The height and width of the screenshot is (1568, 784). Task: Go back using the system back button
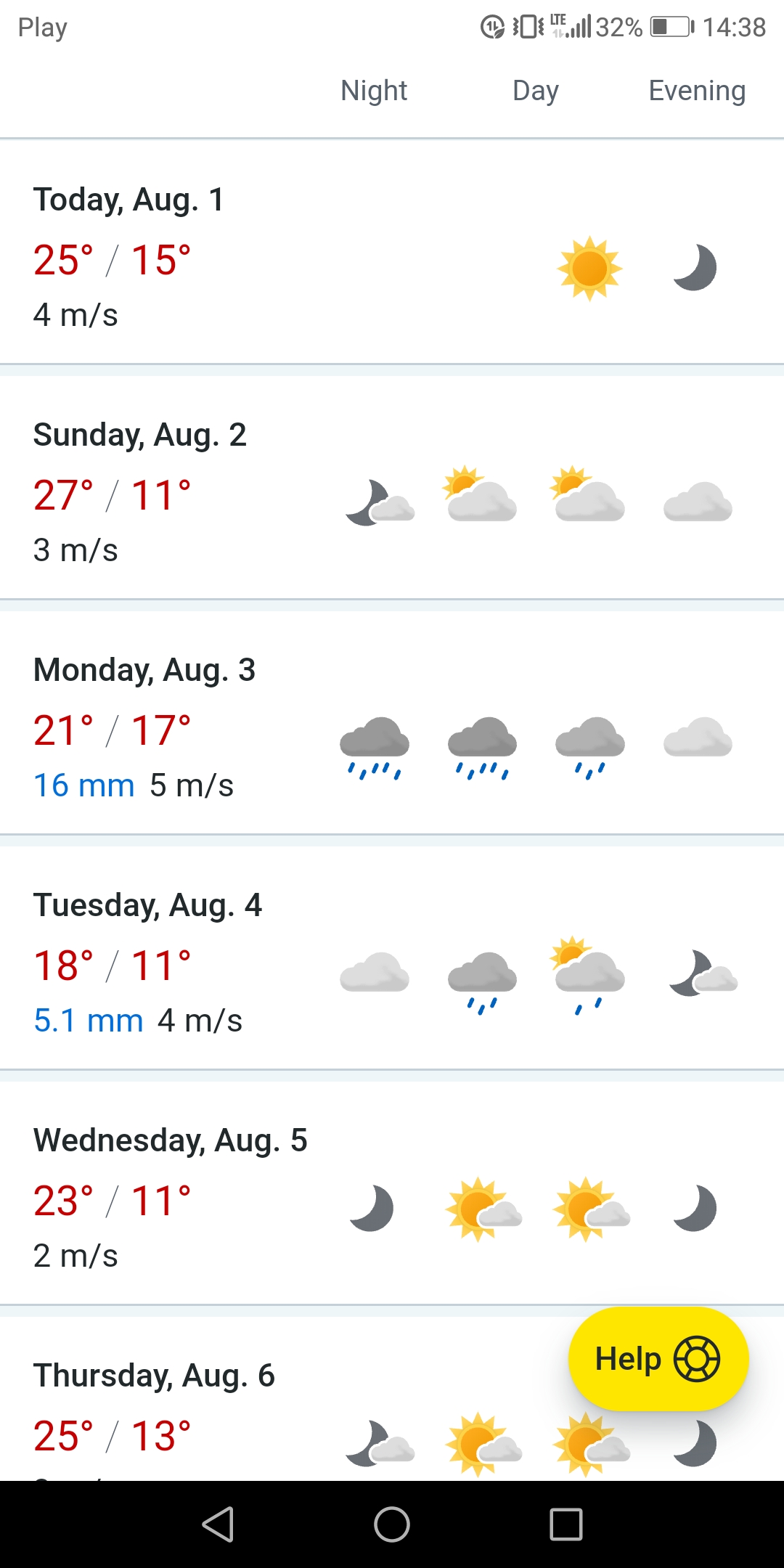(218, 1524)
